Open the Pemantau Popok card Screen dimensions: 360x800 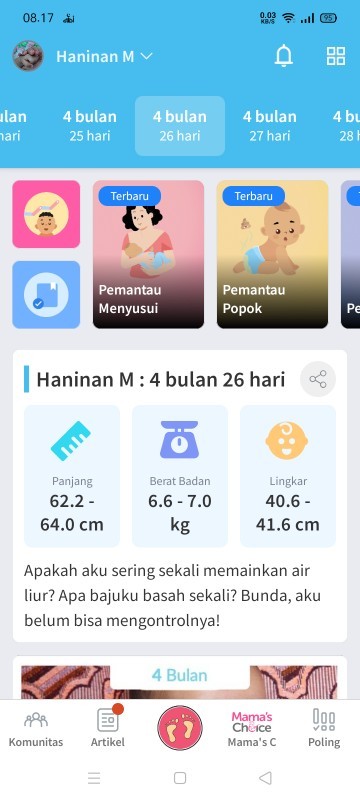click(x=272, y=254)
